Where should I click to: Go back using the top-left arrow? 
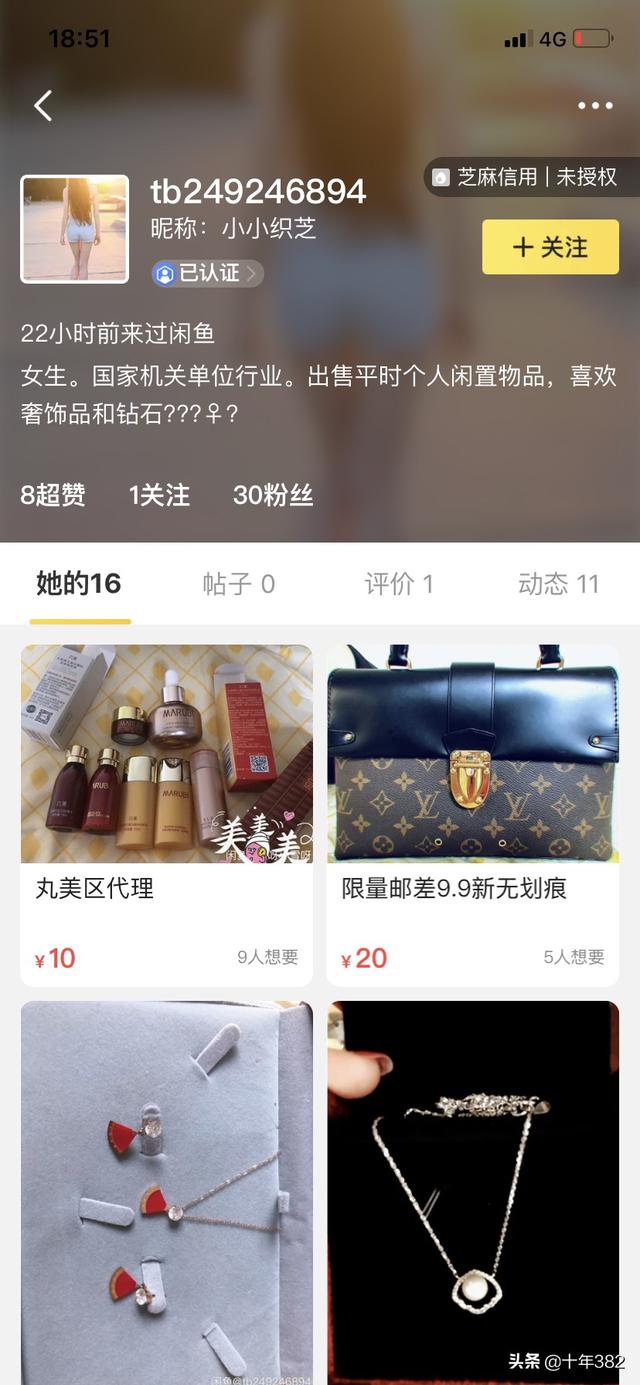(43, 105)
